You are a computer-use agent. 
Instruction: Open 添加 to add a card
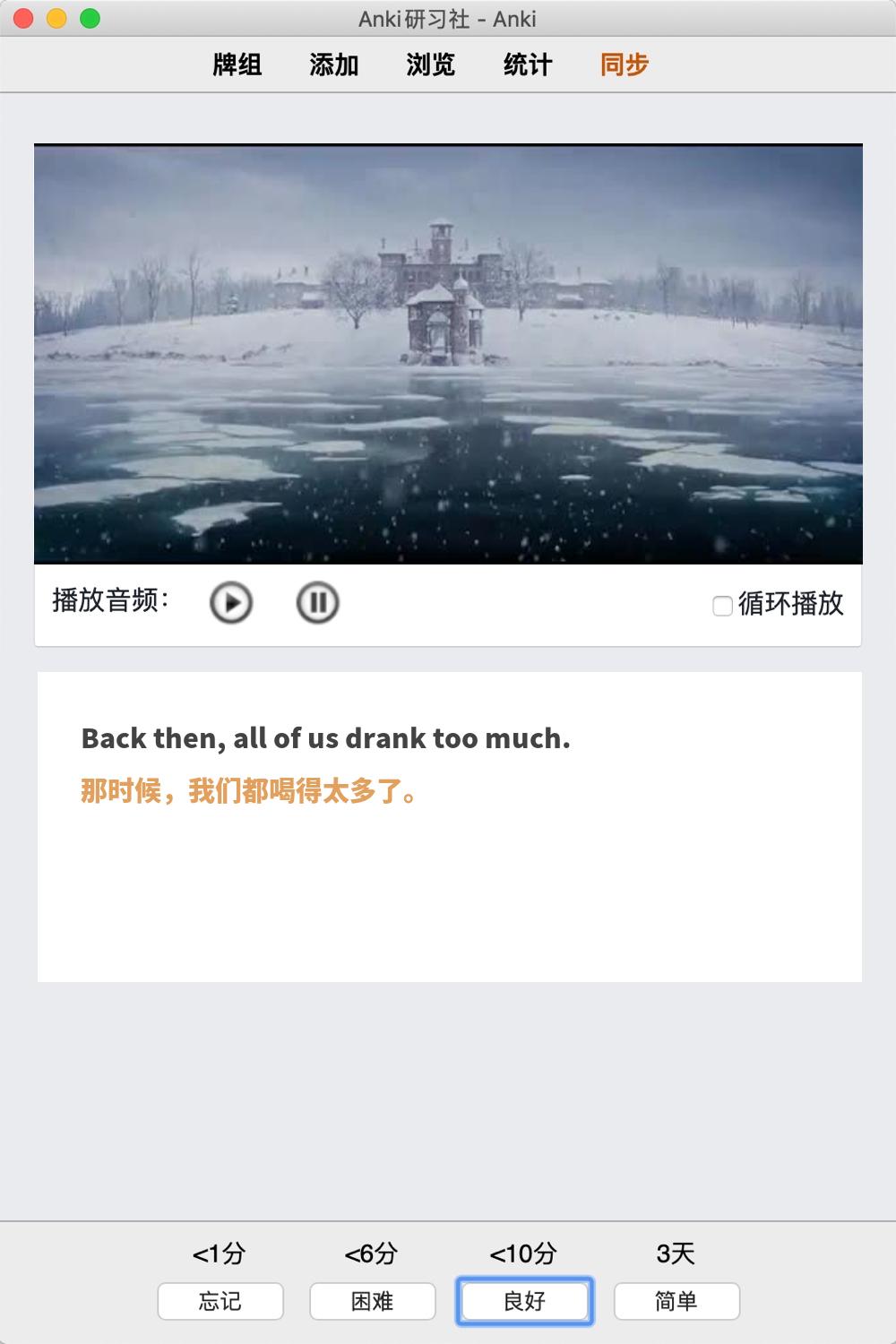[x=334, y=65]
